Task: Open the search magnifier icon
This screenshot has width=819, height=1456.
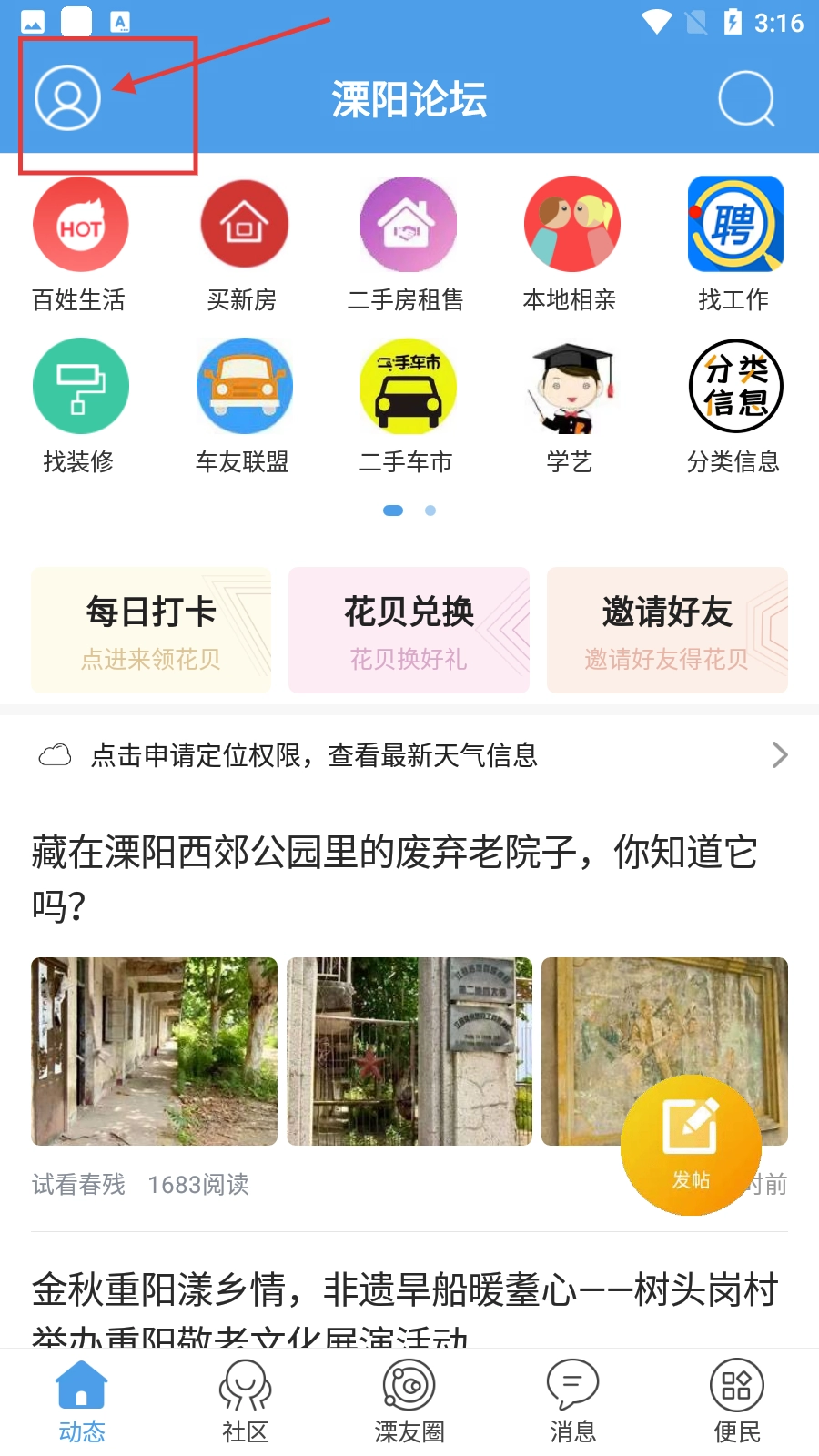Action: point(746,98)
